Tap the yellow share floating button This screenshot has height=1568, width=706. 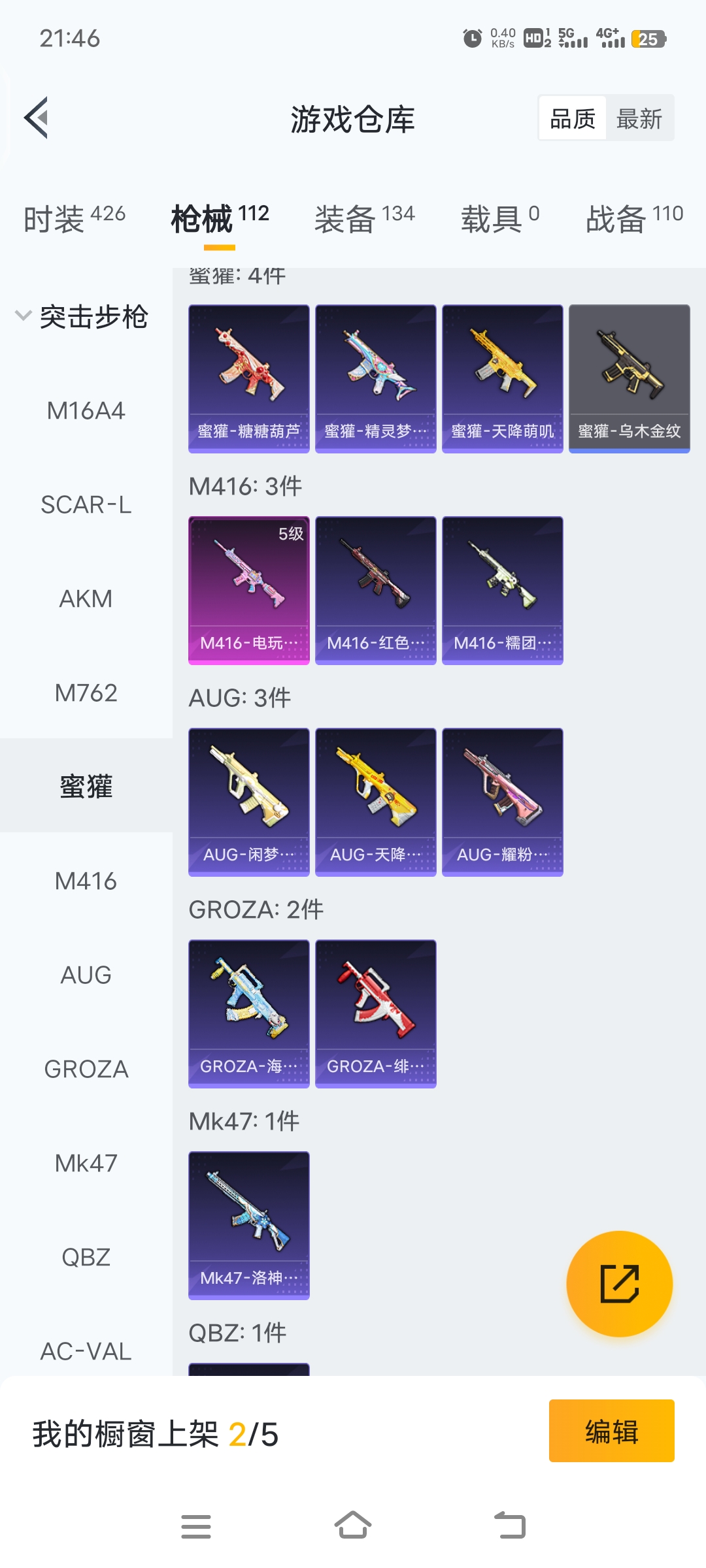click(x=619, y=1284)
